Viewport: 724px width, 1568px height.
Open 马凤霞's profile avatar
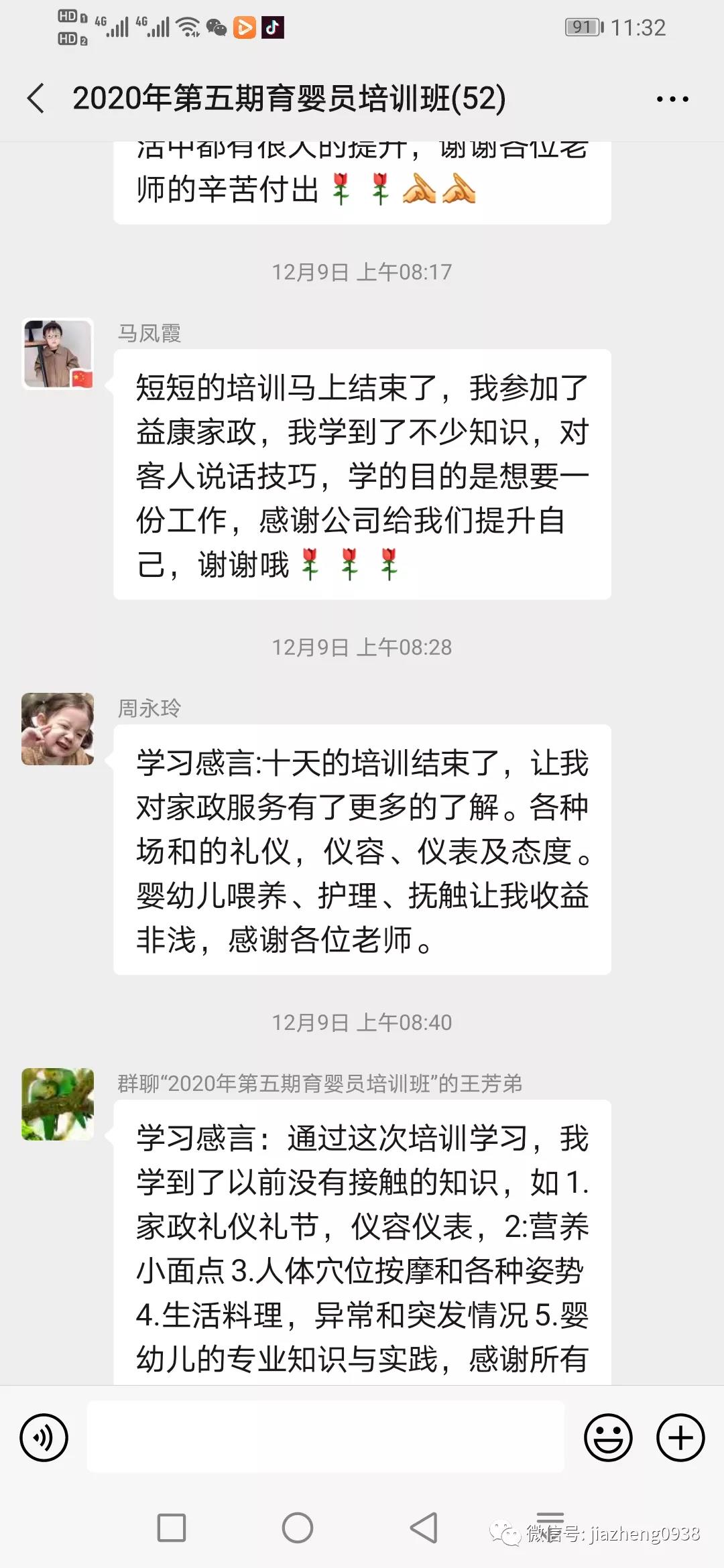pos(58,354)
